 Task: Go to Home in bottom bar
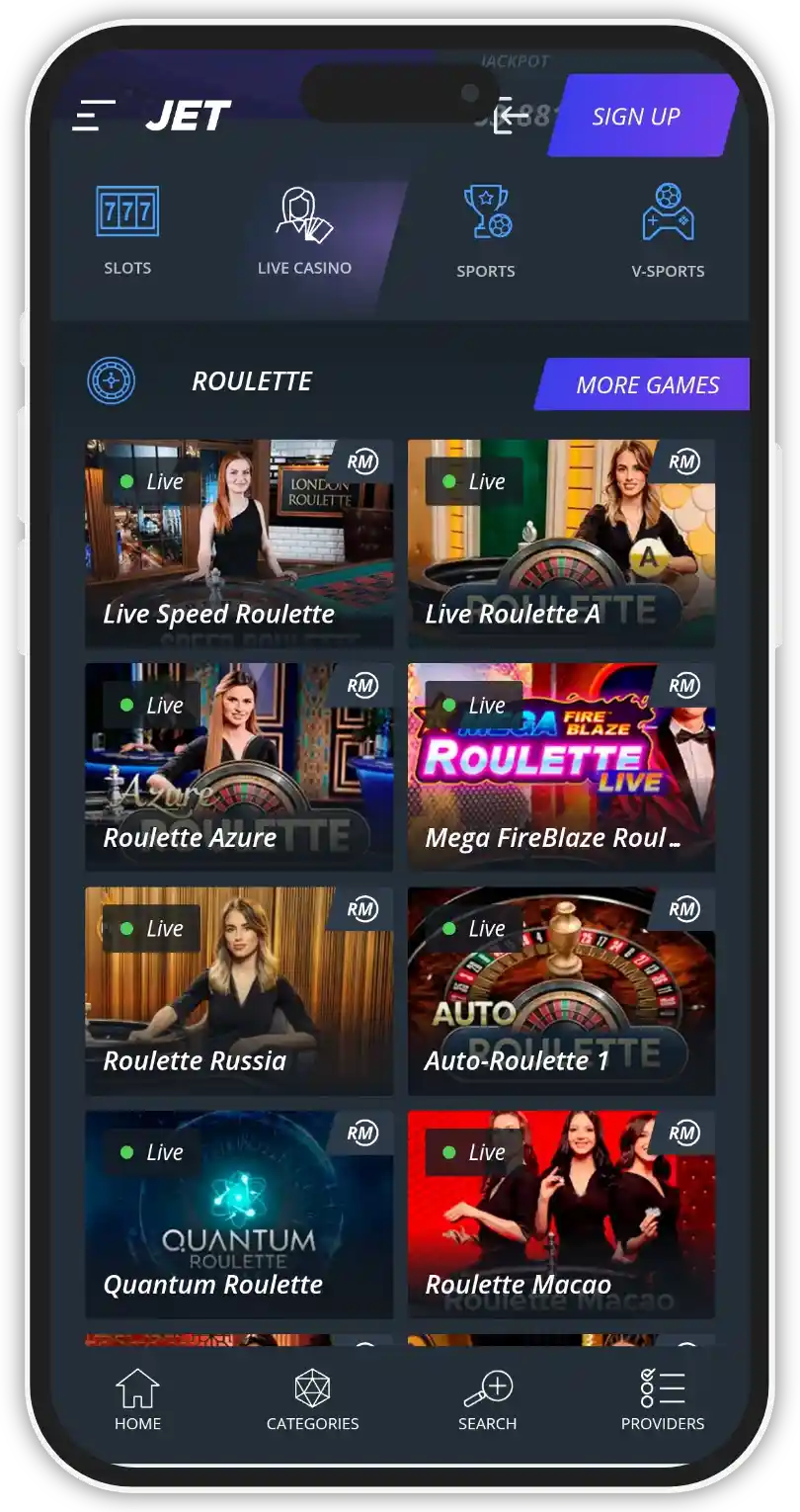tap(137, 1400)
